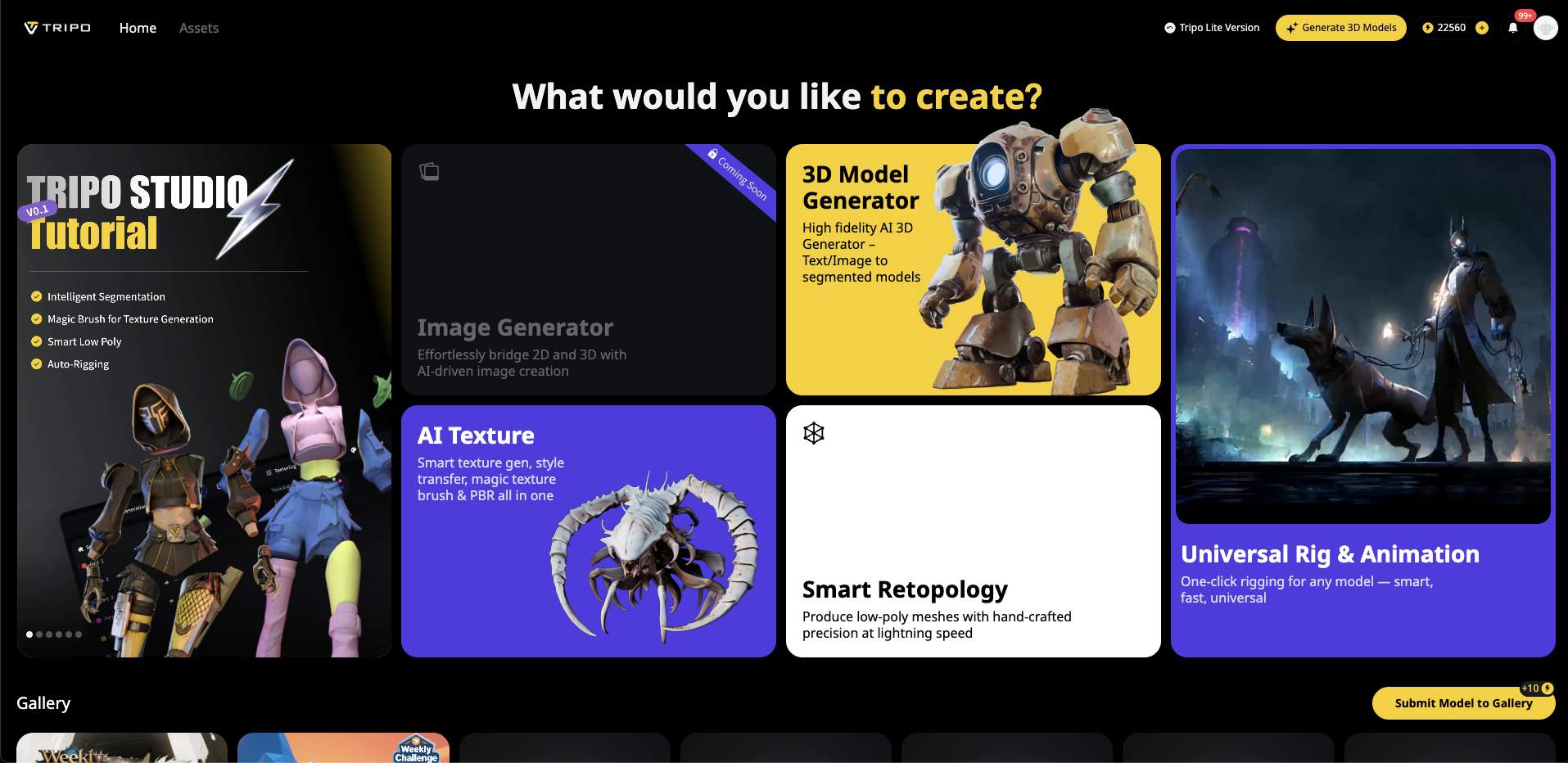Viewport: 1568px width, 763px height.
Task: Open Universal Rig & Animation card
Action: point(1362,400)
